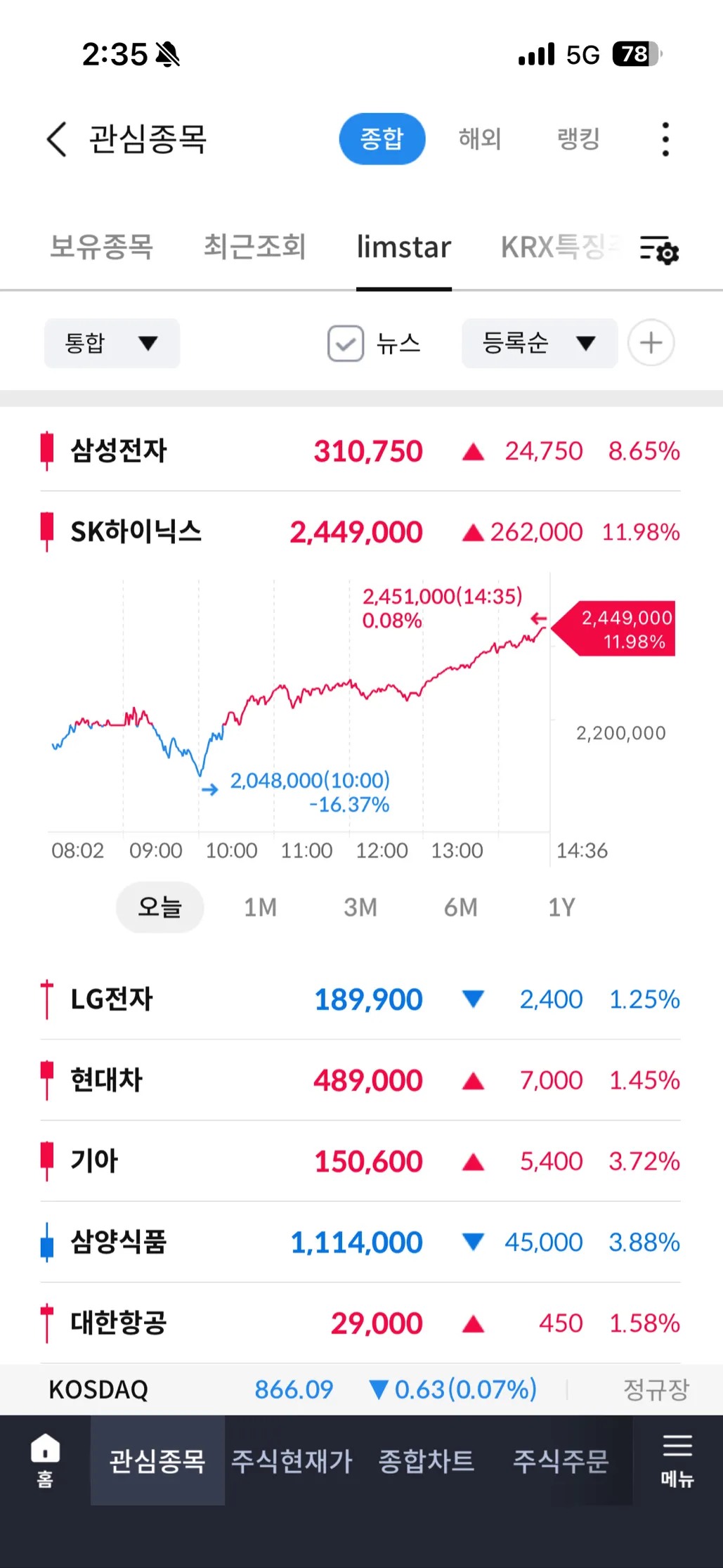Open the 보유종목 tab
This screenshot has width=723, height=1568.
pyautogui.click(x=102, y=247)
